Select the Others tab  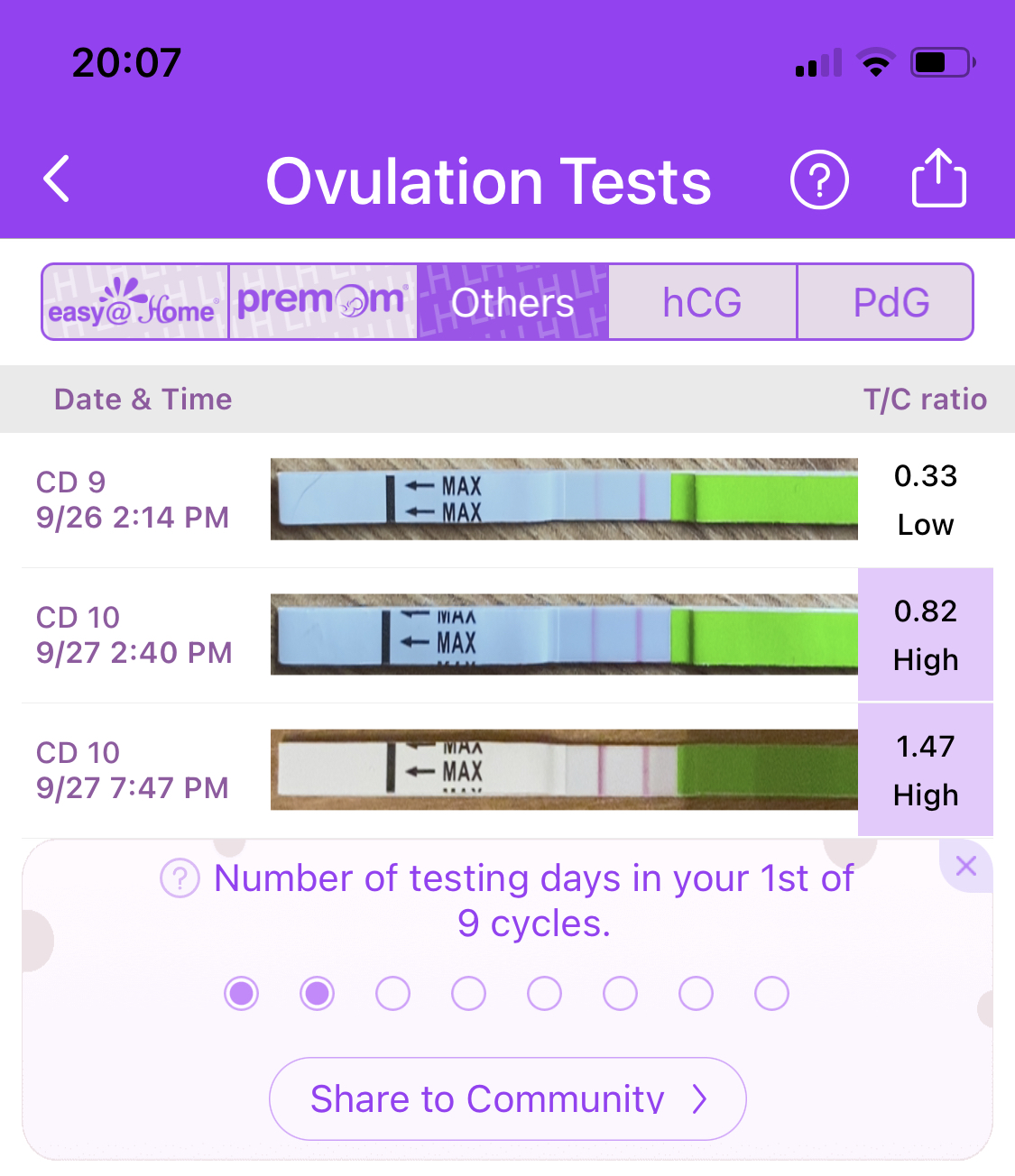coord(512,302)
